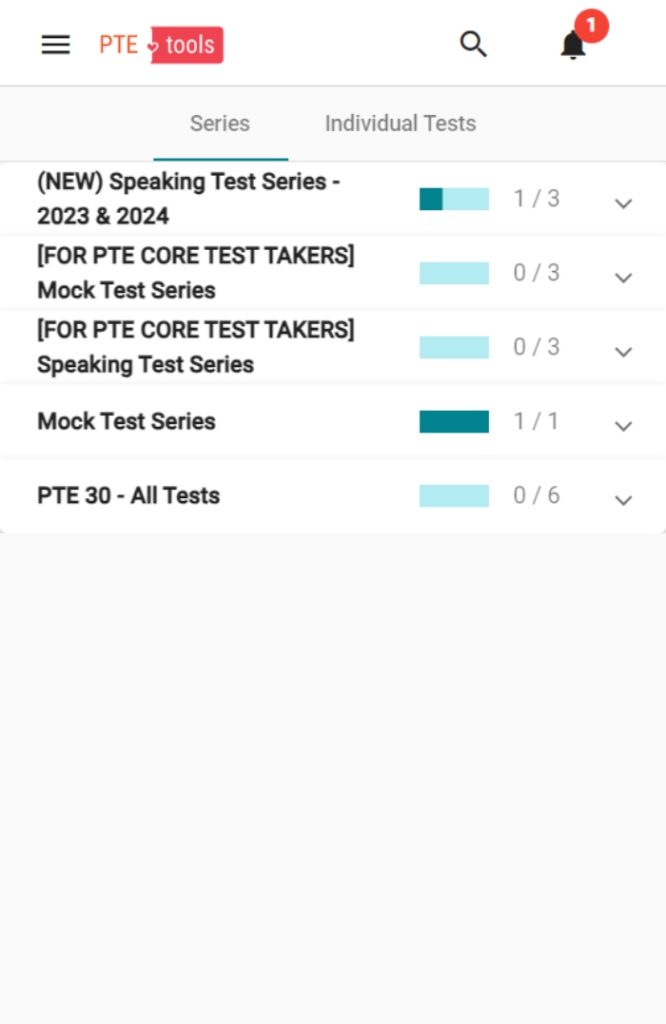
Task: Expand (NEW) Speaking Test Series - 2023 & 2024
Action: 623,203
